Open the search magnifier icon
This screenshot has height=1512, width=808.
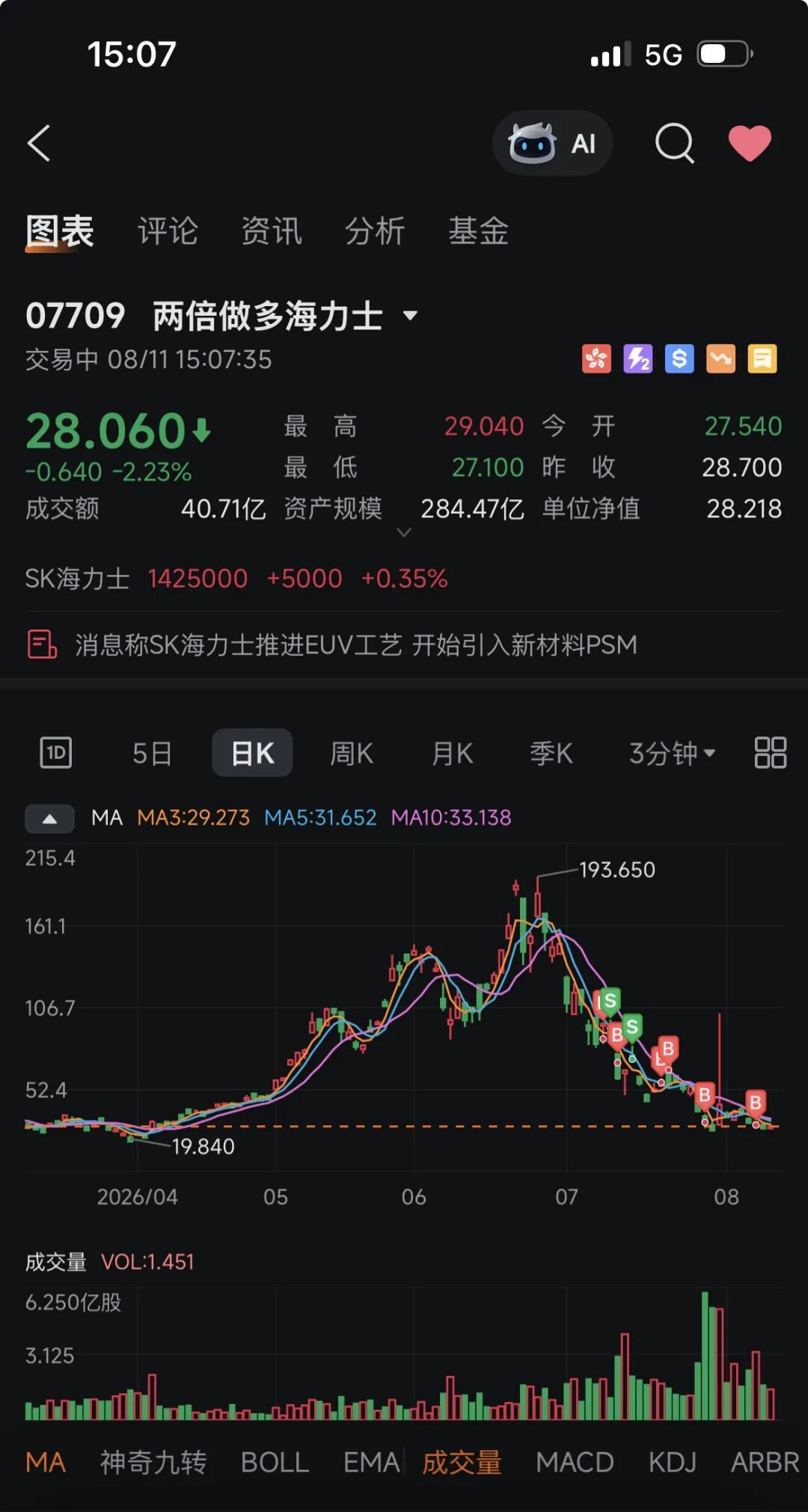pyautogui.click(x=675, y=143)
